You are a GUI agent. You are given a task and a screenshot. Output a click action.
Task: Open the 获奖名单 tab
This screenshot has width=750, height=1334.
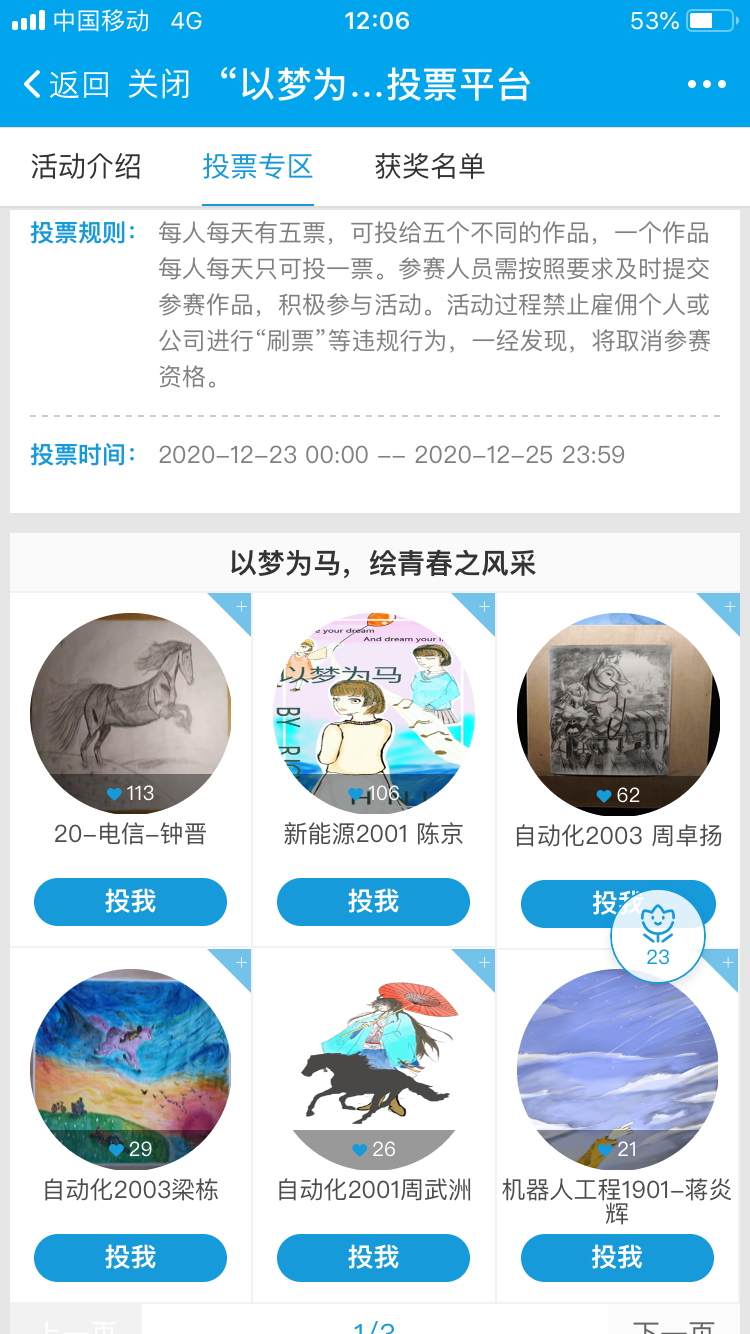pyautogui.click(x=430, y=166)
